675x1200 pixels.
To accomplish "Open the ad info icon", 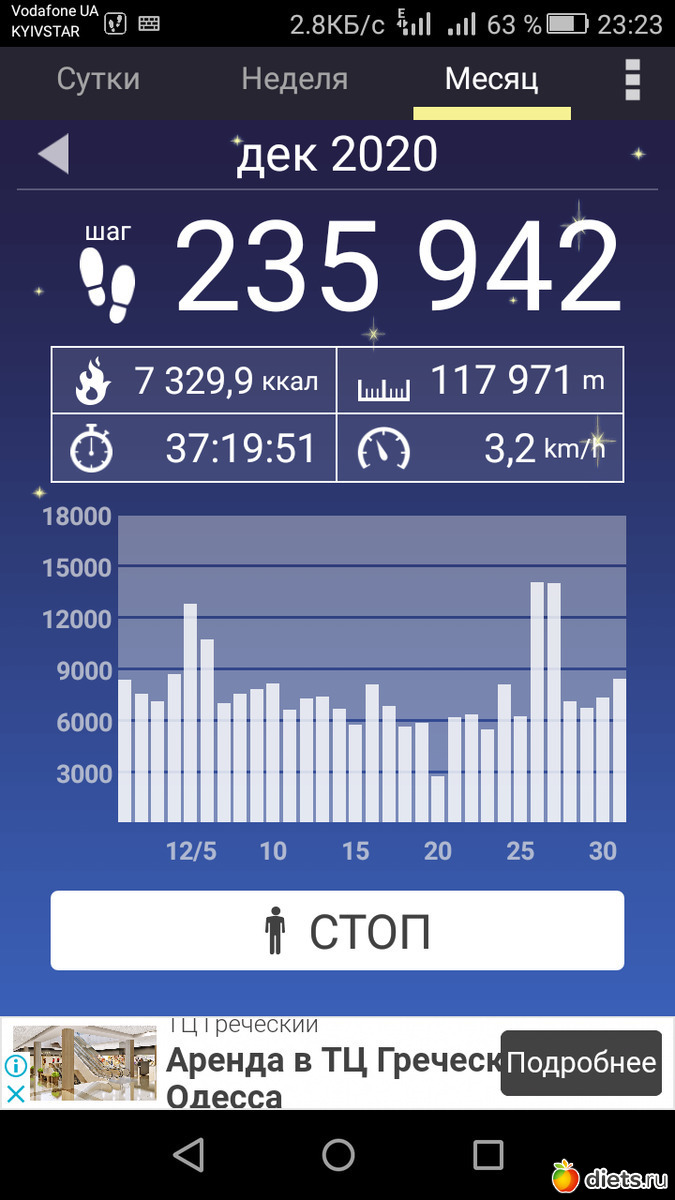I will [16, 1065].
